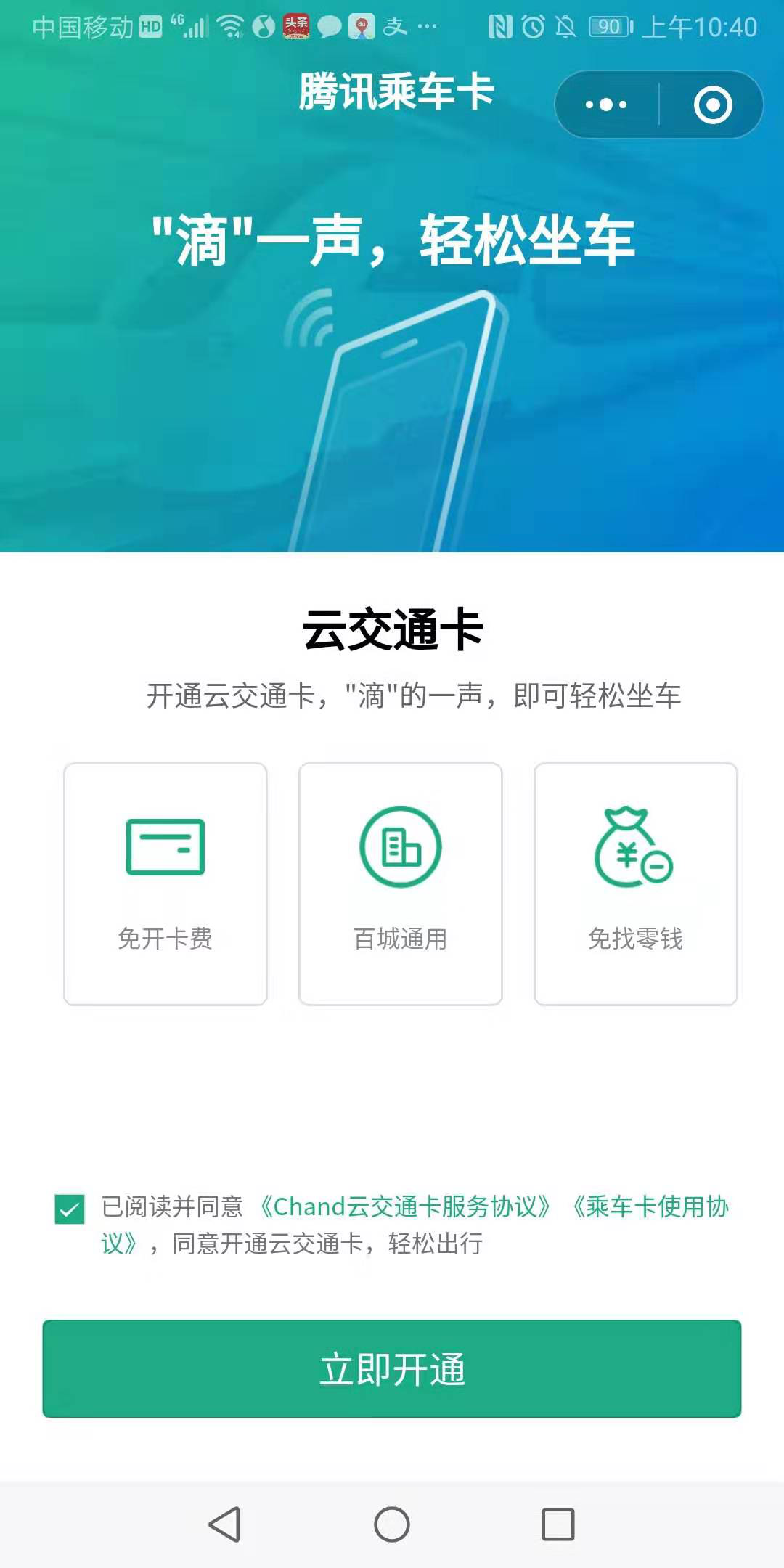This screenshot has height=1568, width=784.
Task: Tap the WeChat message notification icon
Action: [330, 27]
